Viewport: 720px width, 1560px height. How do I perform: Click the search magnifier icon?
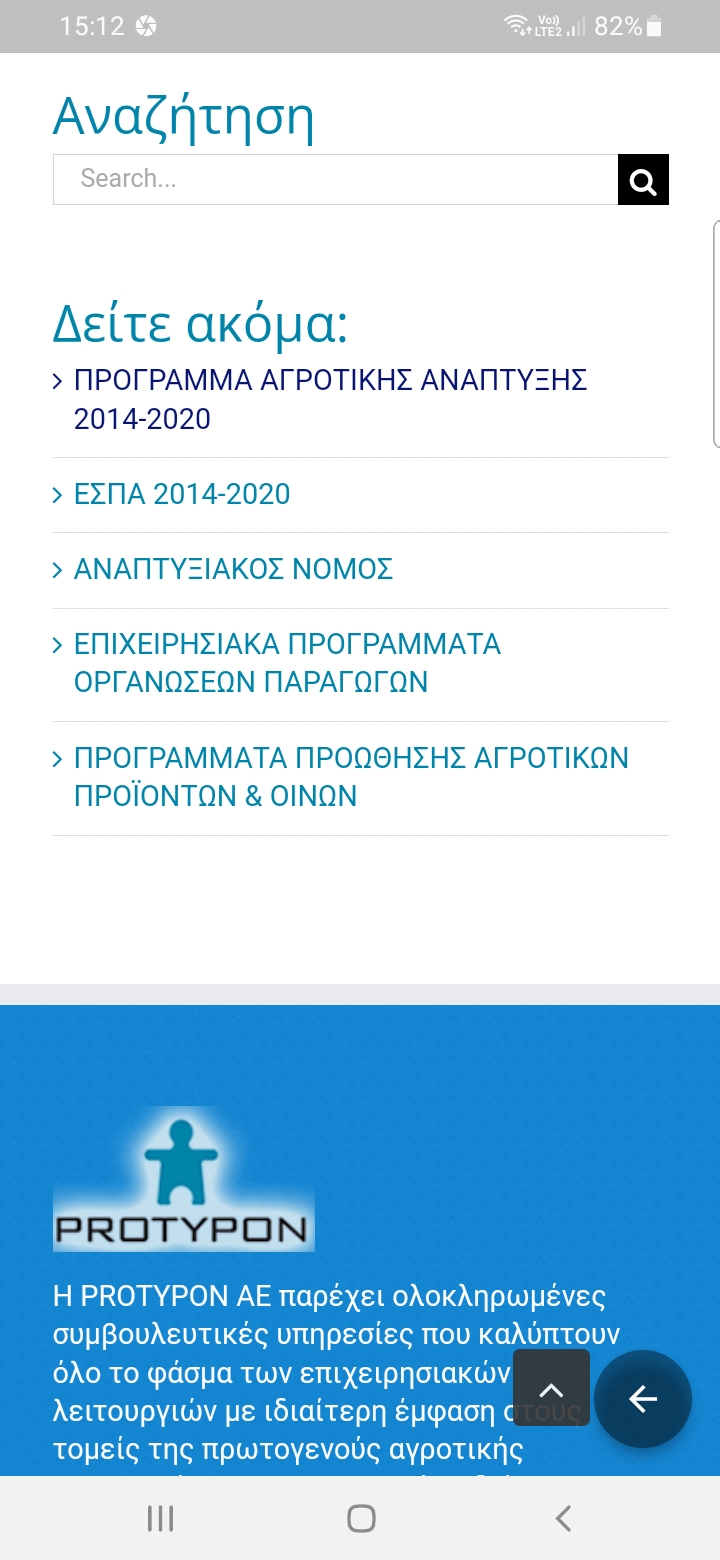coord(643,179)
